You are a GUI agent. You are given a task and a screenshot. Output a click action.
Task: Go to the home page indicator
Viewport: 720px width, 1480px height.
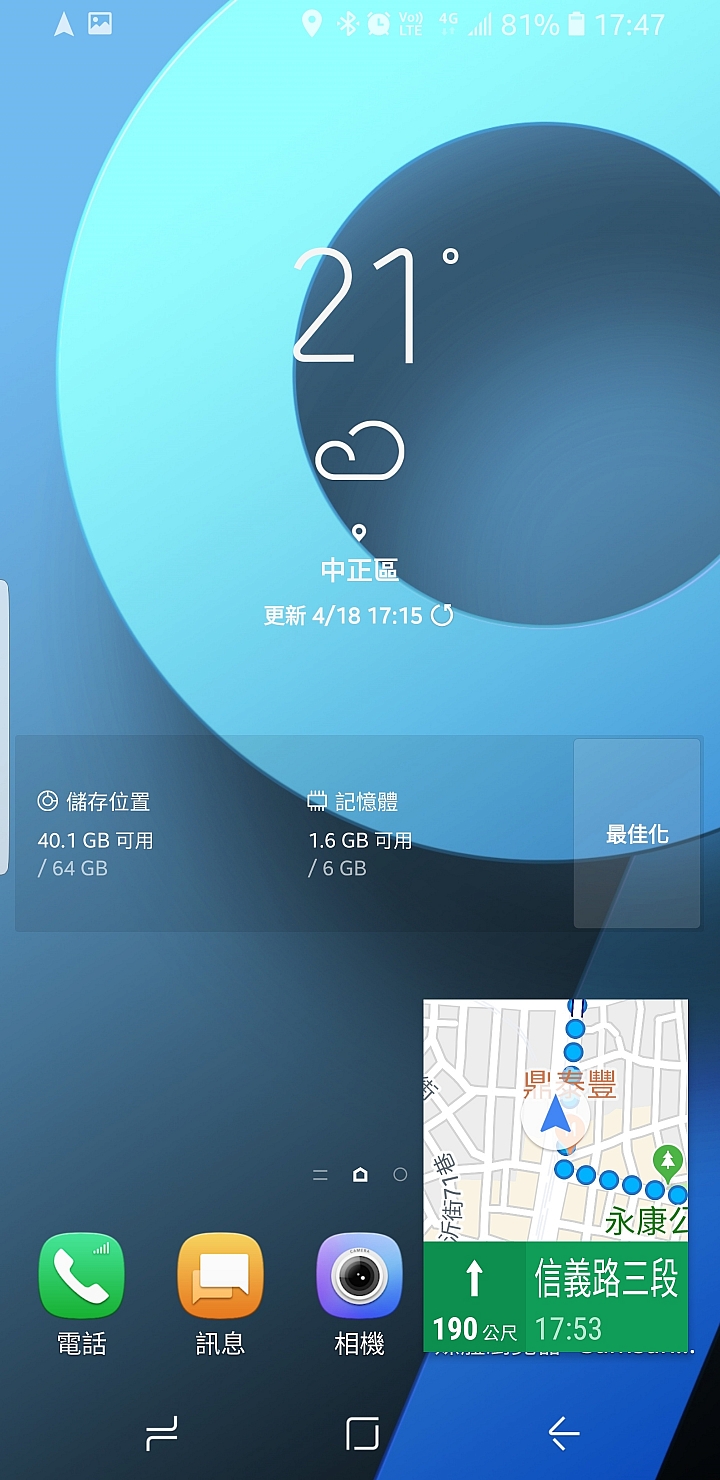360,1175
